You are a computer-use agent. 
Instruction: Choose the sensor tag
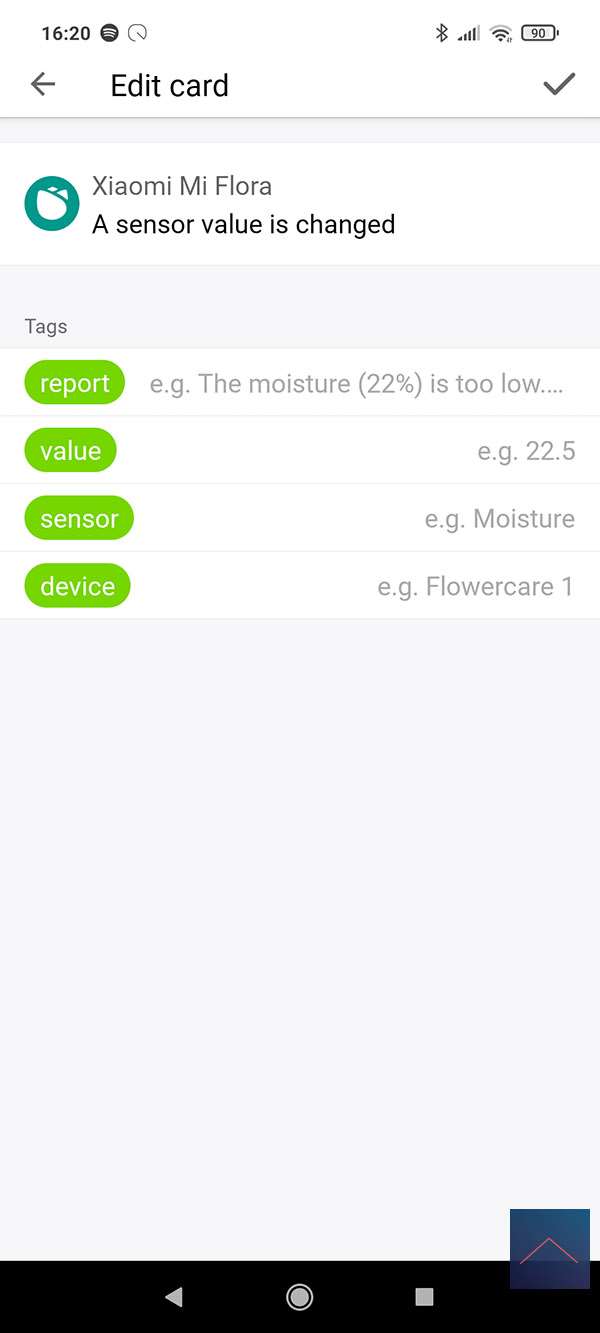point(79,519)
